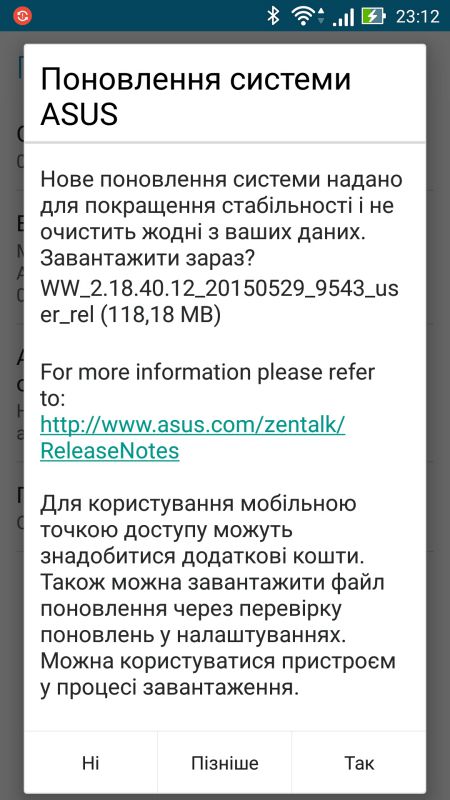Decline the update with Ні
This screenshot has width=450, height=800.
[91, 763]
